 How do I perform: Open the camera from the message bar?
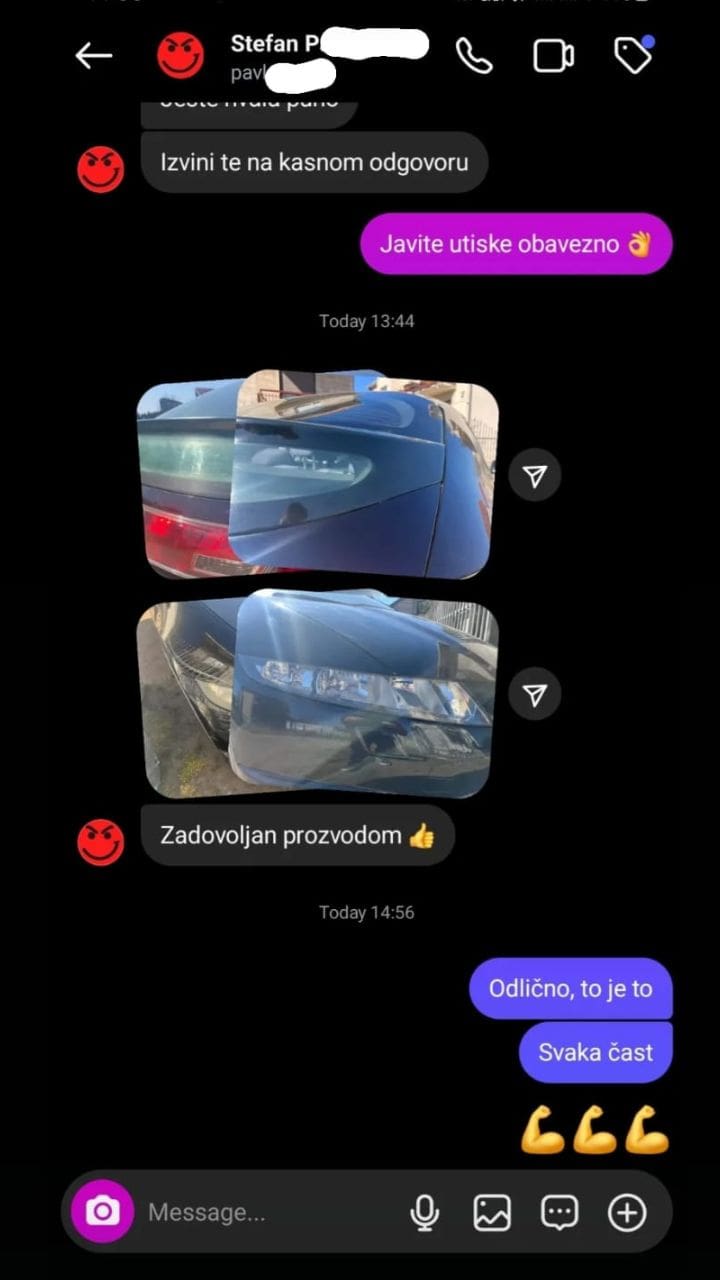(x=102, y=1212)
